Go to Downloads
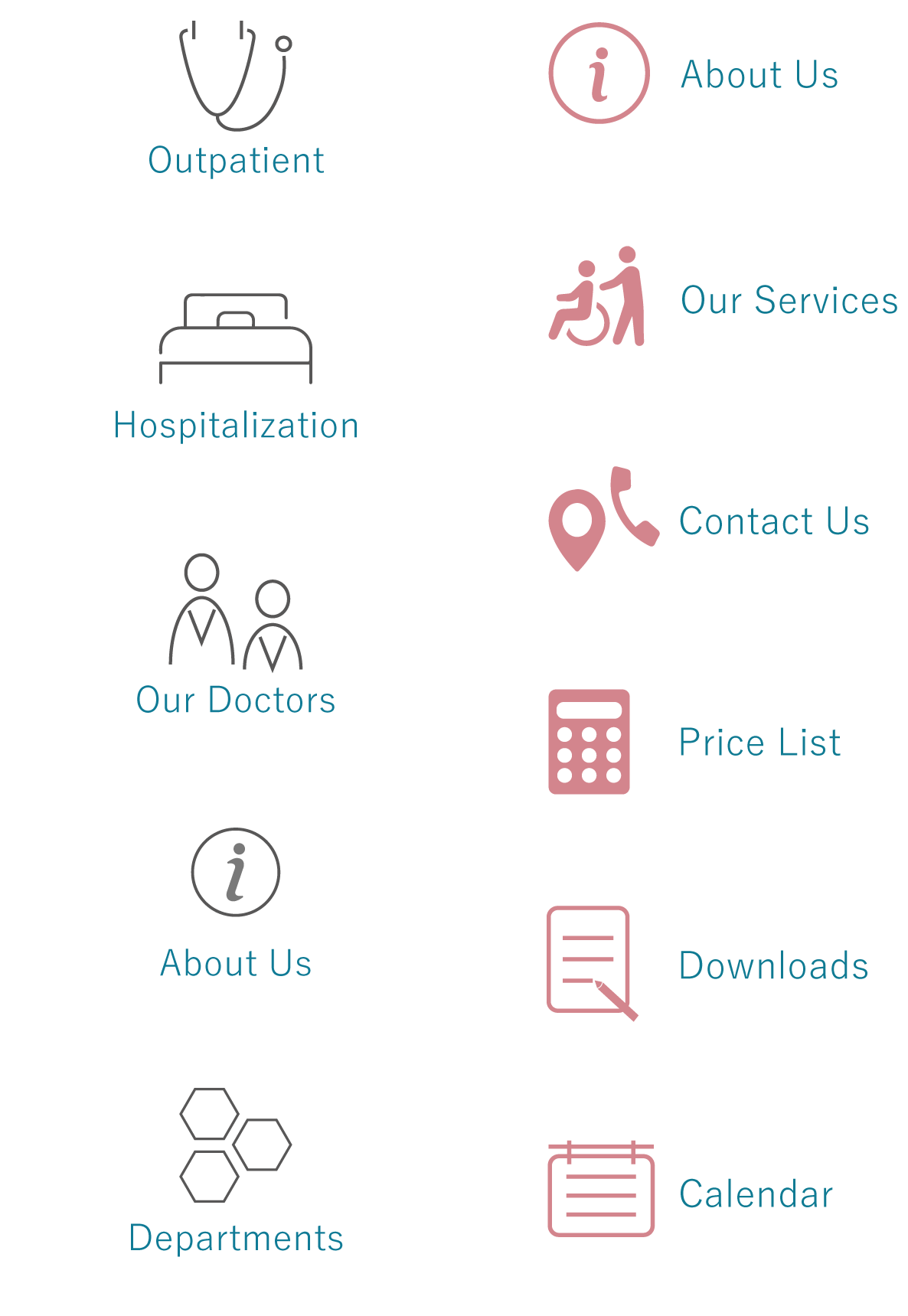908x1316 pixels. (707, 965)
